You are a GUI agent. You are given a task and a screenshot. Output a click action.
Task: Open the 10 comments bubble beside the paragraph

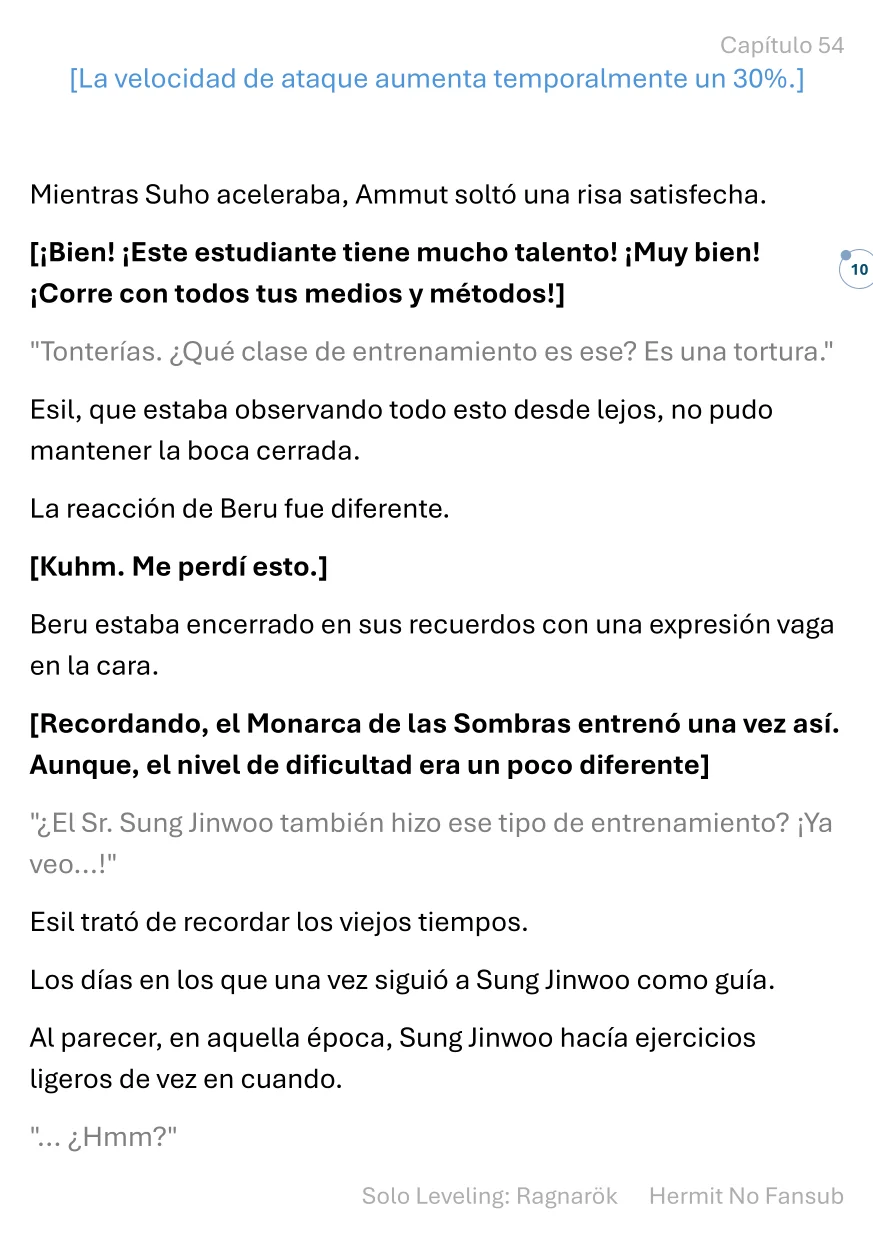point(858,269)
